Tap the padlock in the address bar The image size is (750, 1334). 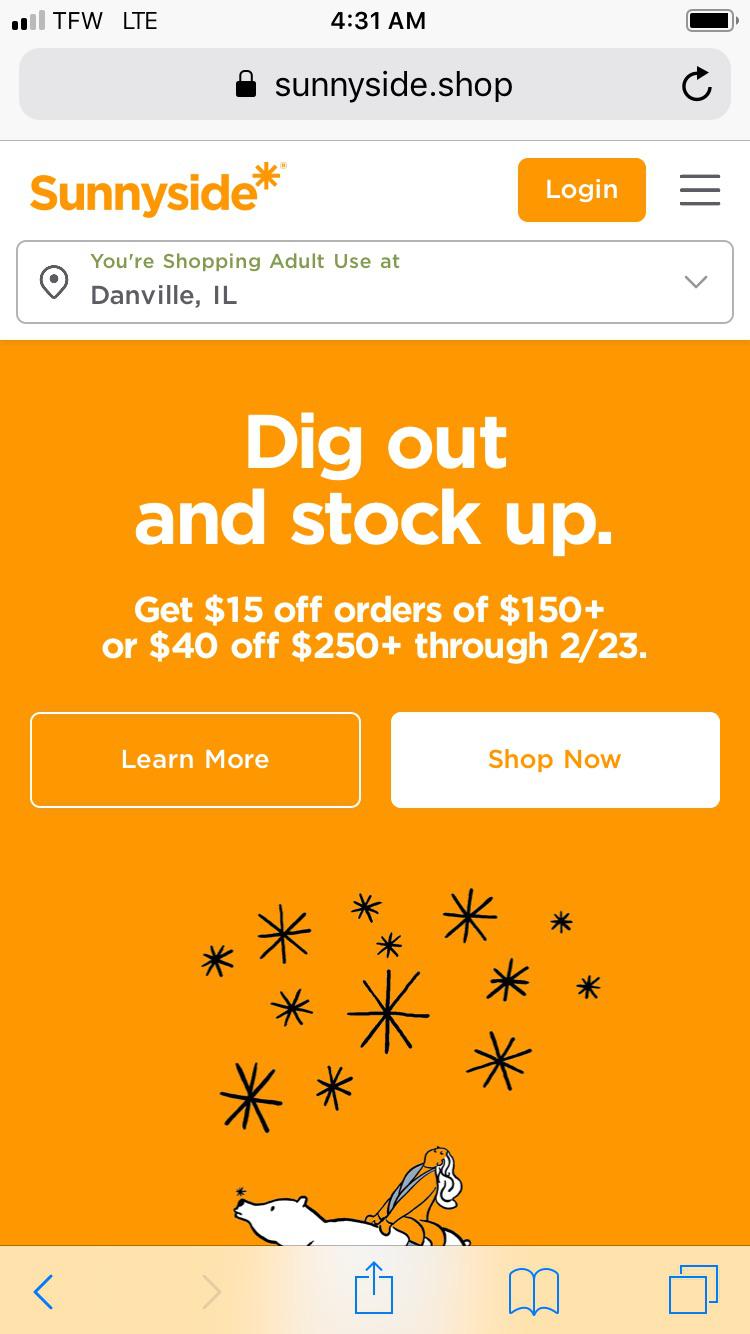[243, 84]
